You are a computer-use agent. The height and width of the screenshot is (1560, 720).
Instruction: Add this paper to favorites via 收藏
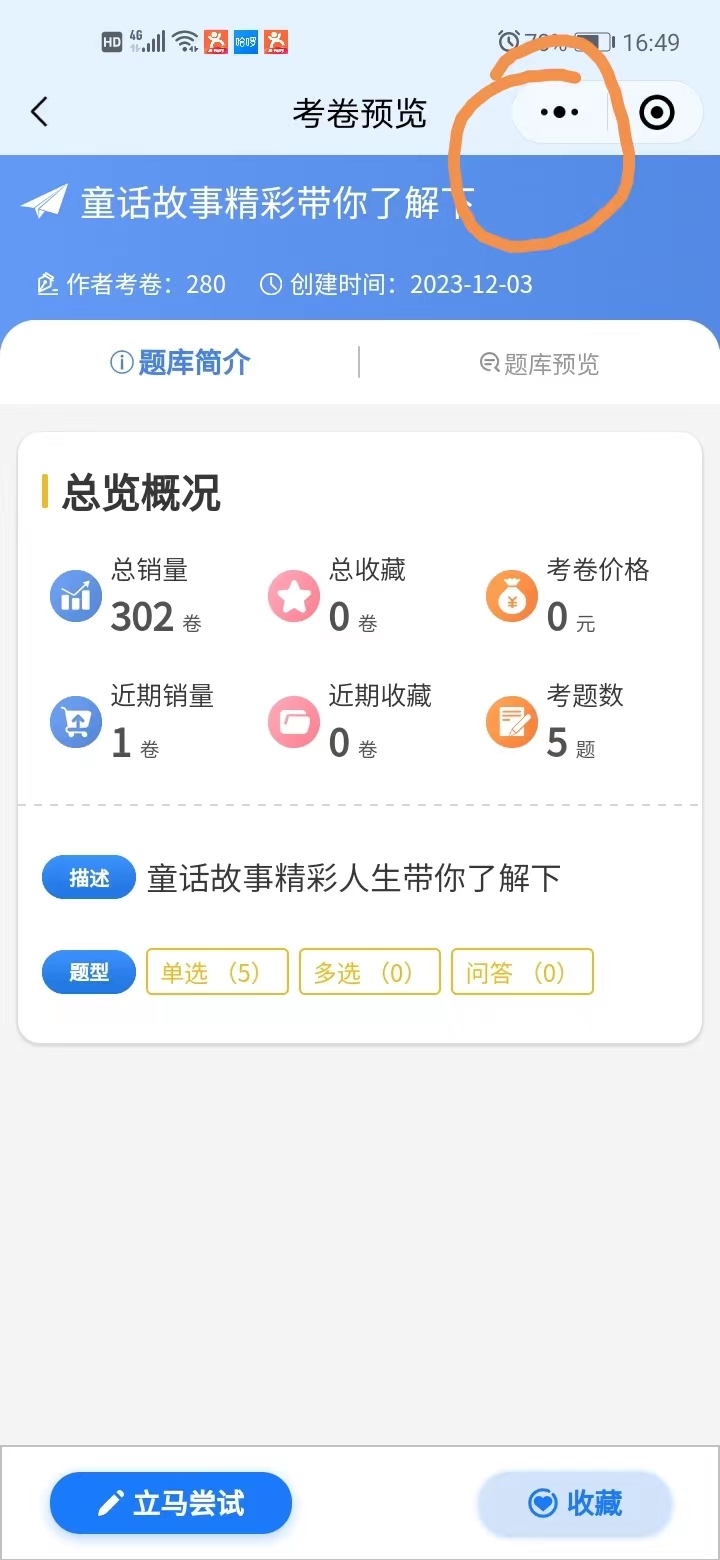(575, 1503)
